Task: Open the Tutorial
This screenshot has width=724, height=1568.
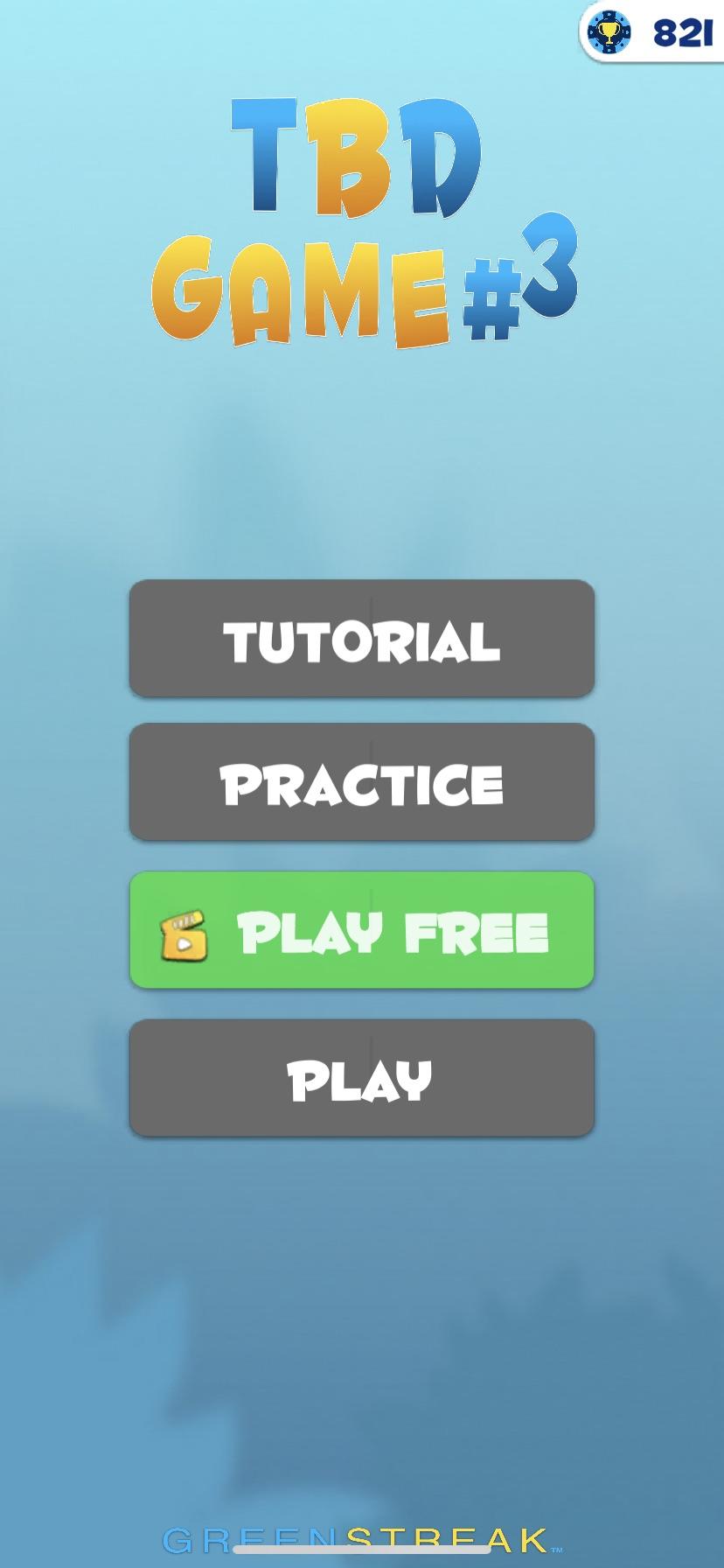Action: point(362,639)
